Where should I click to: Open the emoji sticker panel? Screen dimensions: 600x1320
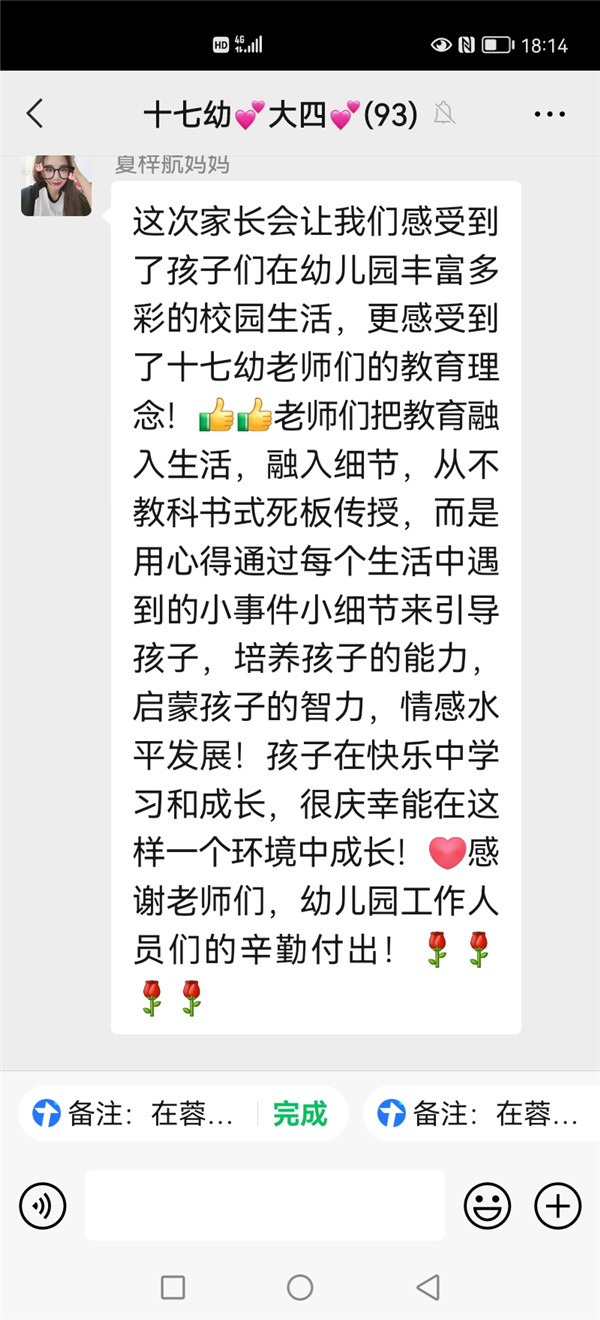tap(487, 1205)
